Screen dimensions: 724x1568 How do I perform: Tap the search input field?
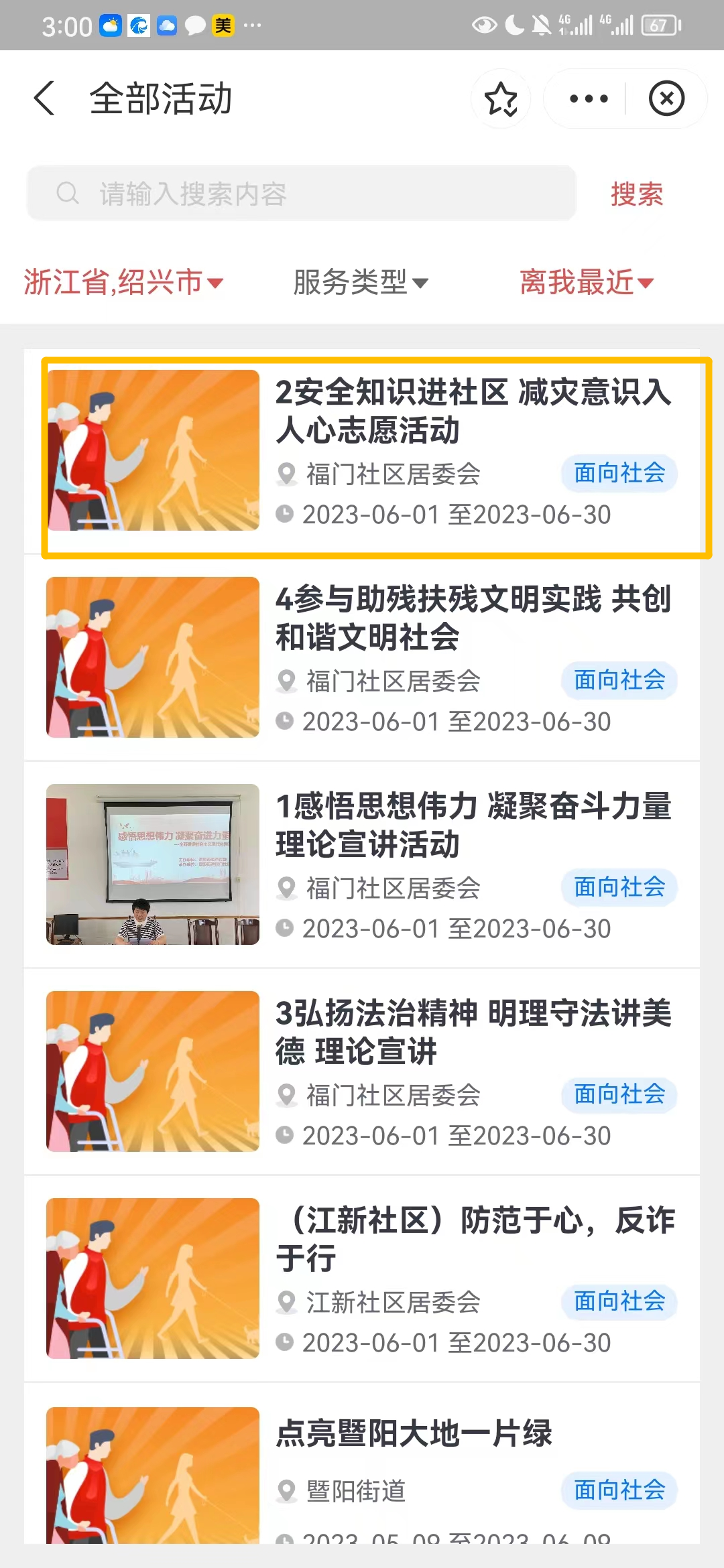coord(302,194)
